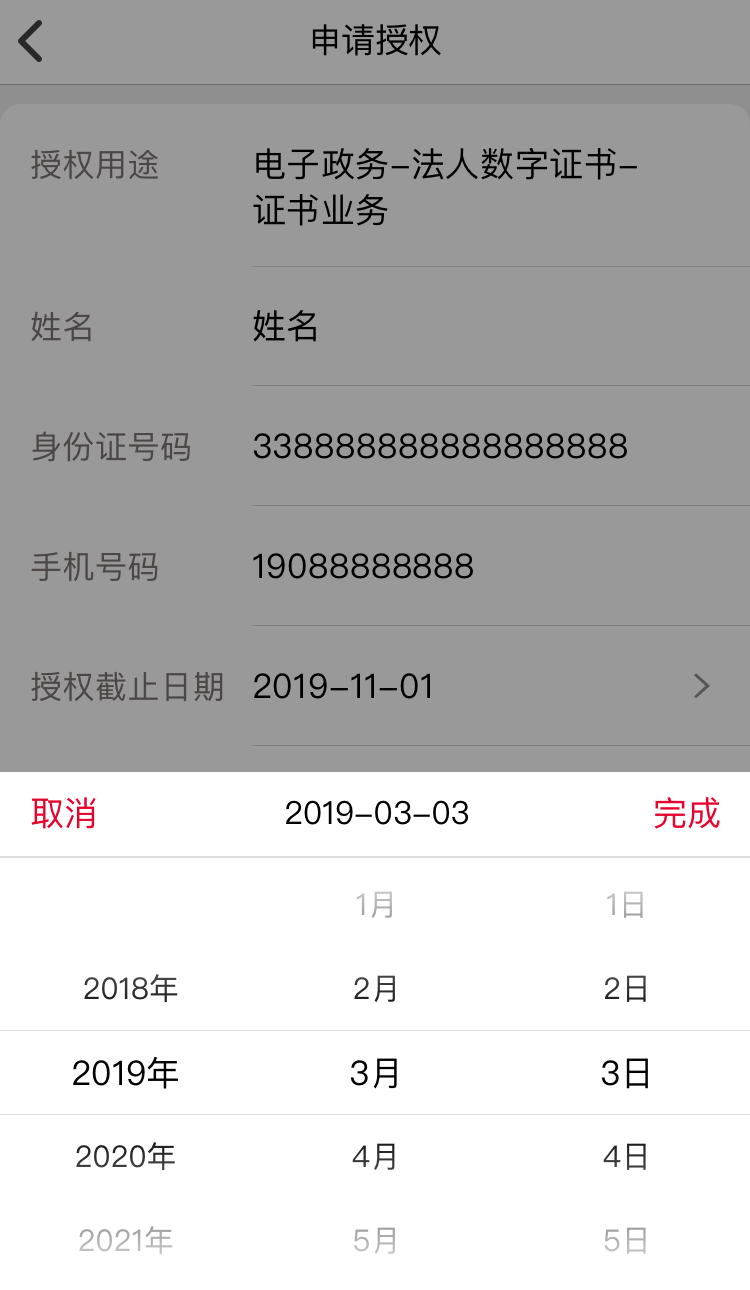The height and width of the screenshot is (1290, 750).
Task: Pick 4日 in day column
Action: pyautogui.click(x=626, y=1157)
